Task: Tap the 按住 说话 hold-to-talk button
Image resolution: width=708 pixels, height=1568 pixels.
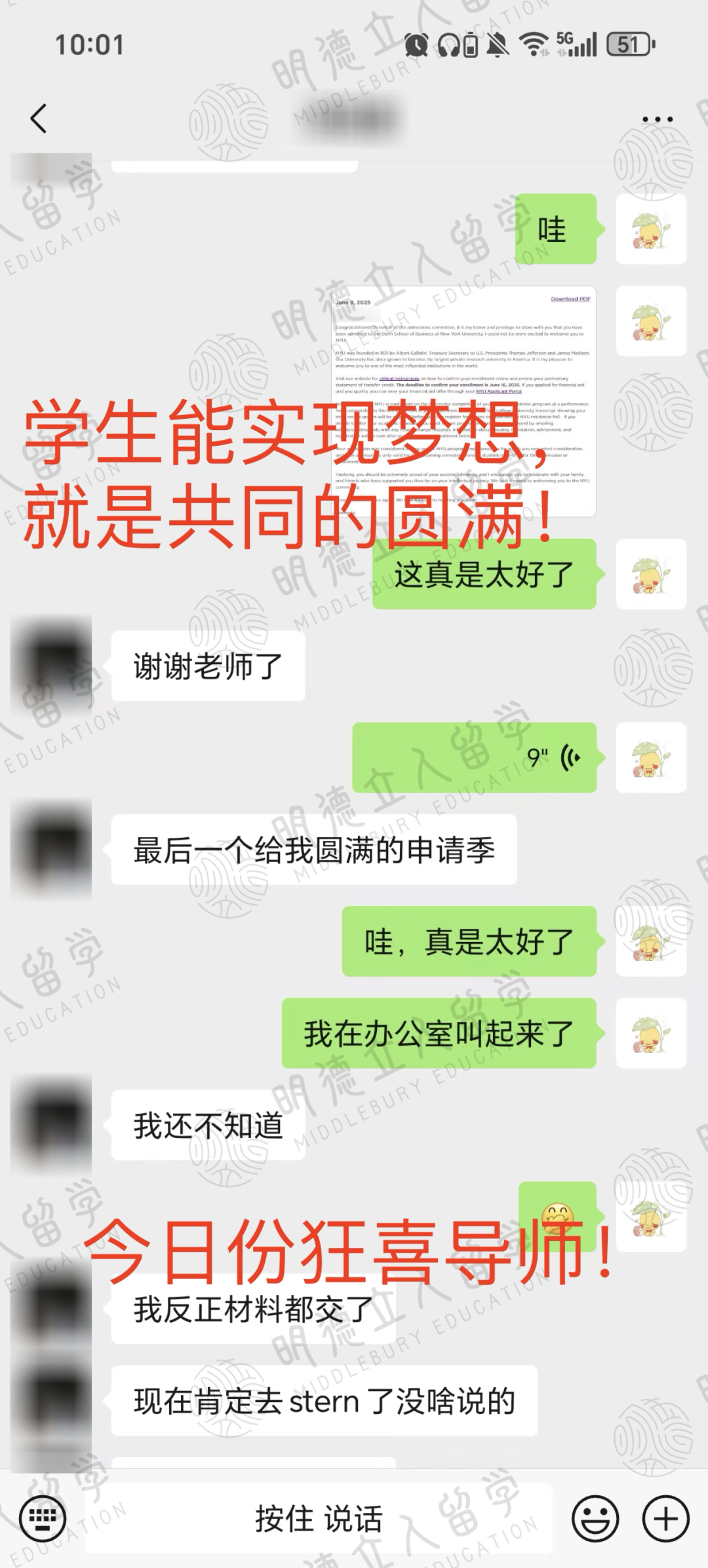Action: 319,1518
